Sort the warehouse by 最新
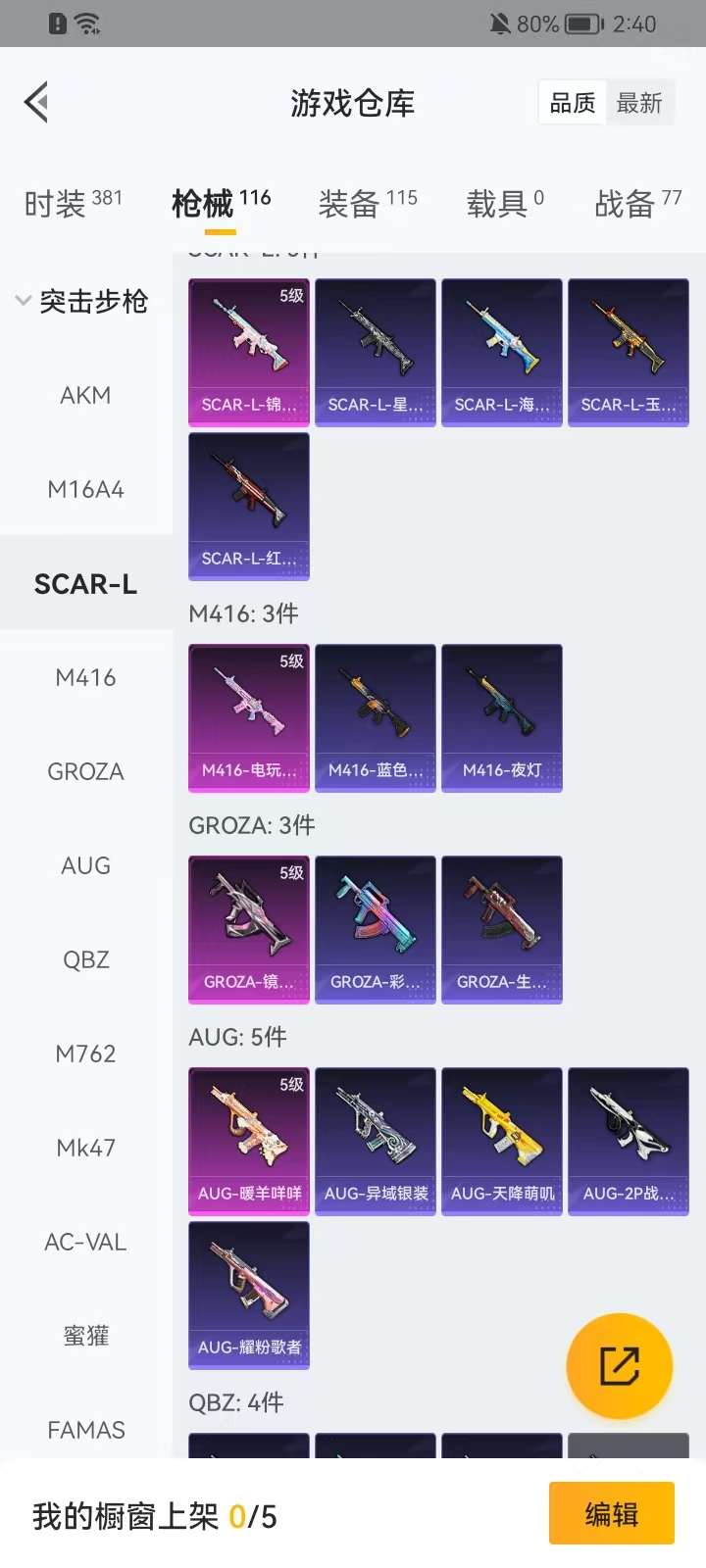Viewport: 706px width, 1568px height. [639, 103]
